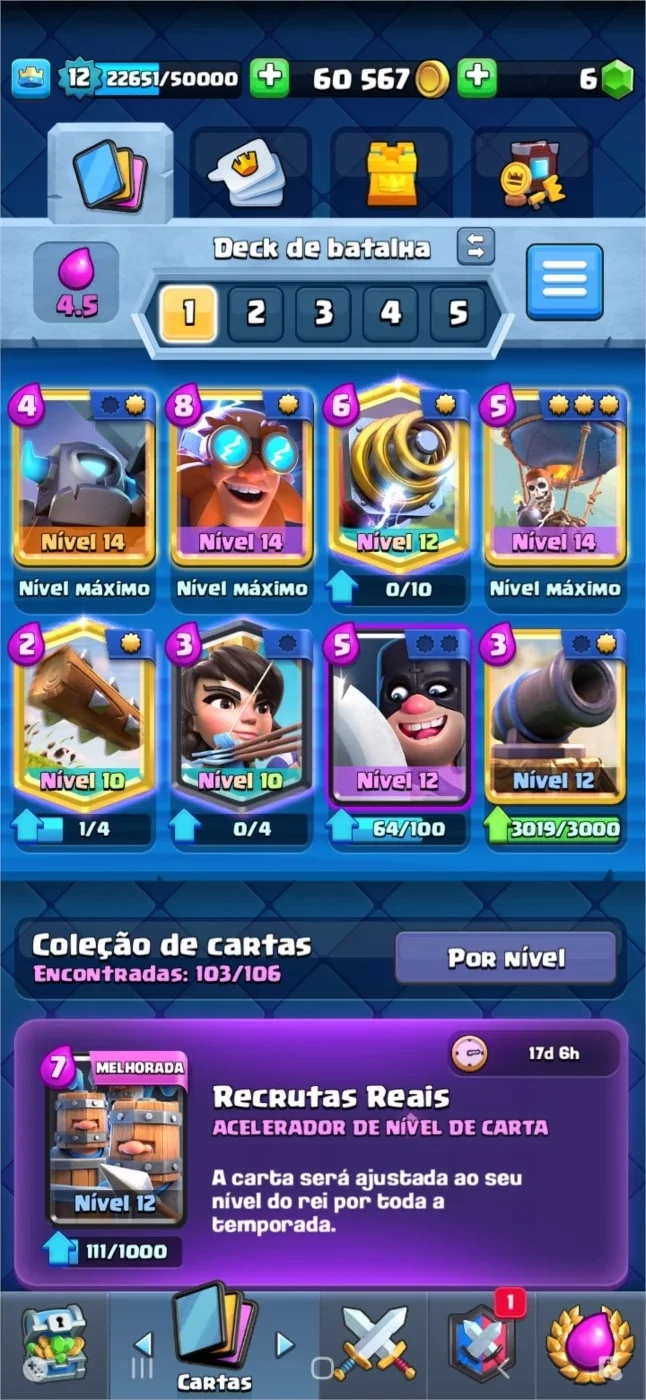Select battle deck number 2
Screen dimensions: 646x1400
(256, 314)
